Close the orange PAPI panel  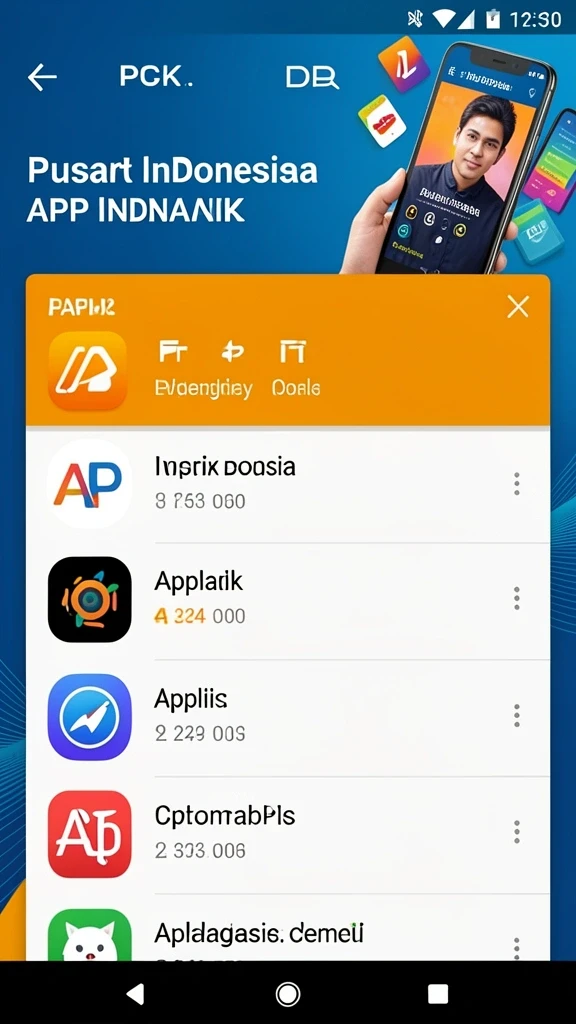coord(518,306)
